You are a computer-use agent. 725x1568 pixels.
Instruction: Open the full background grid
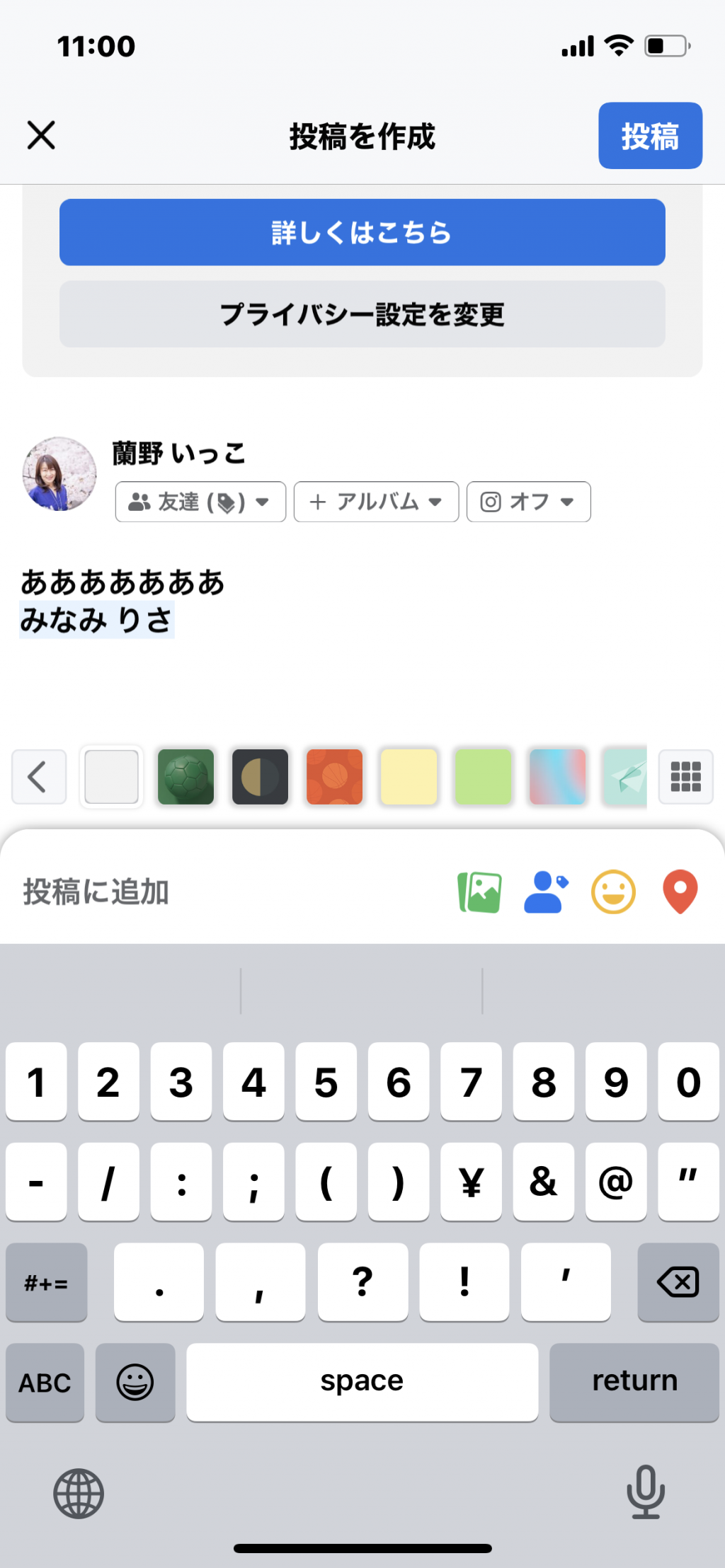tap(685, 777)
